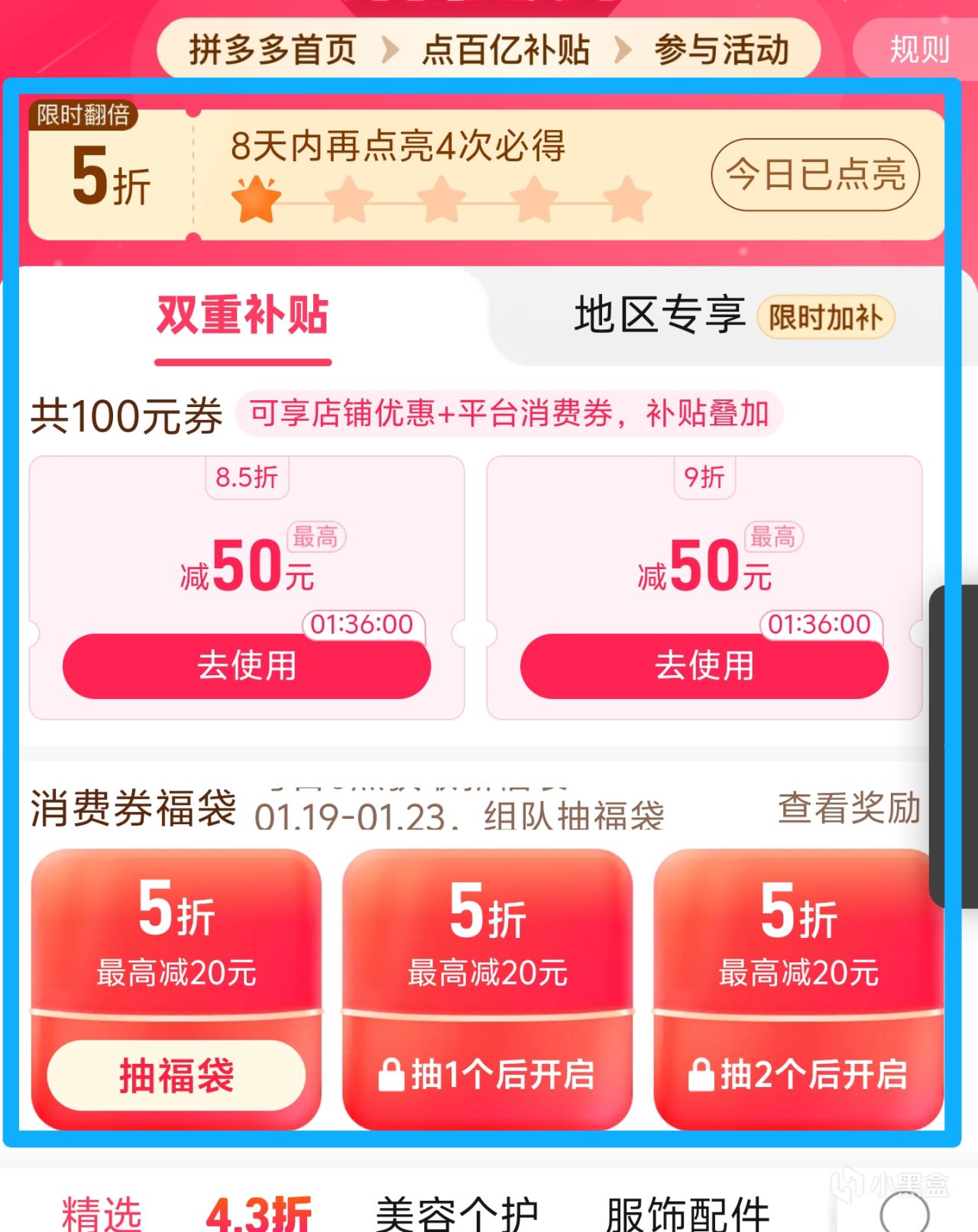Draw a lucky bag with 抽福袋
The height and width of the screenshot is (1232, 978).
click(176, 1075)
